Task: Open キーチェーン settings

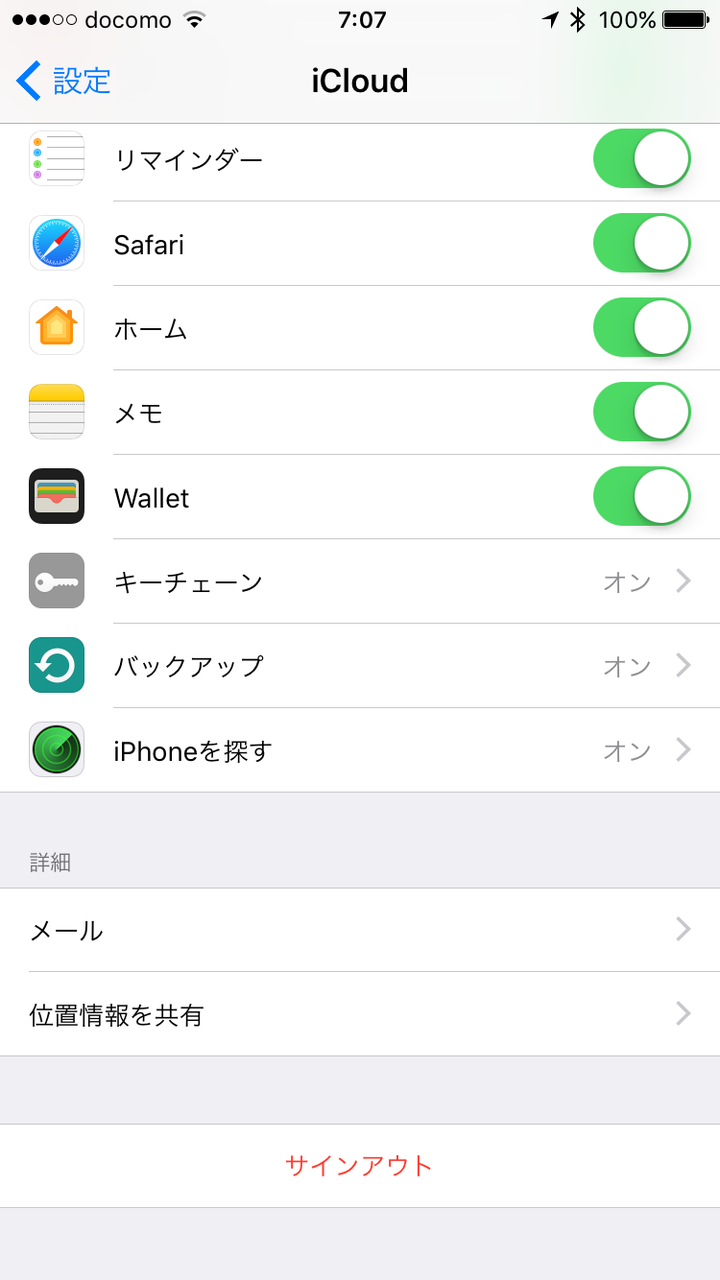Action: point(360,581)
